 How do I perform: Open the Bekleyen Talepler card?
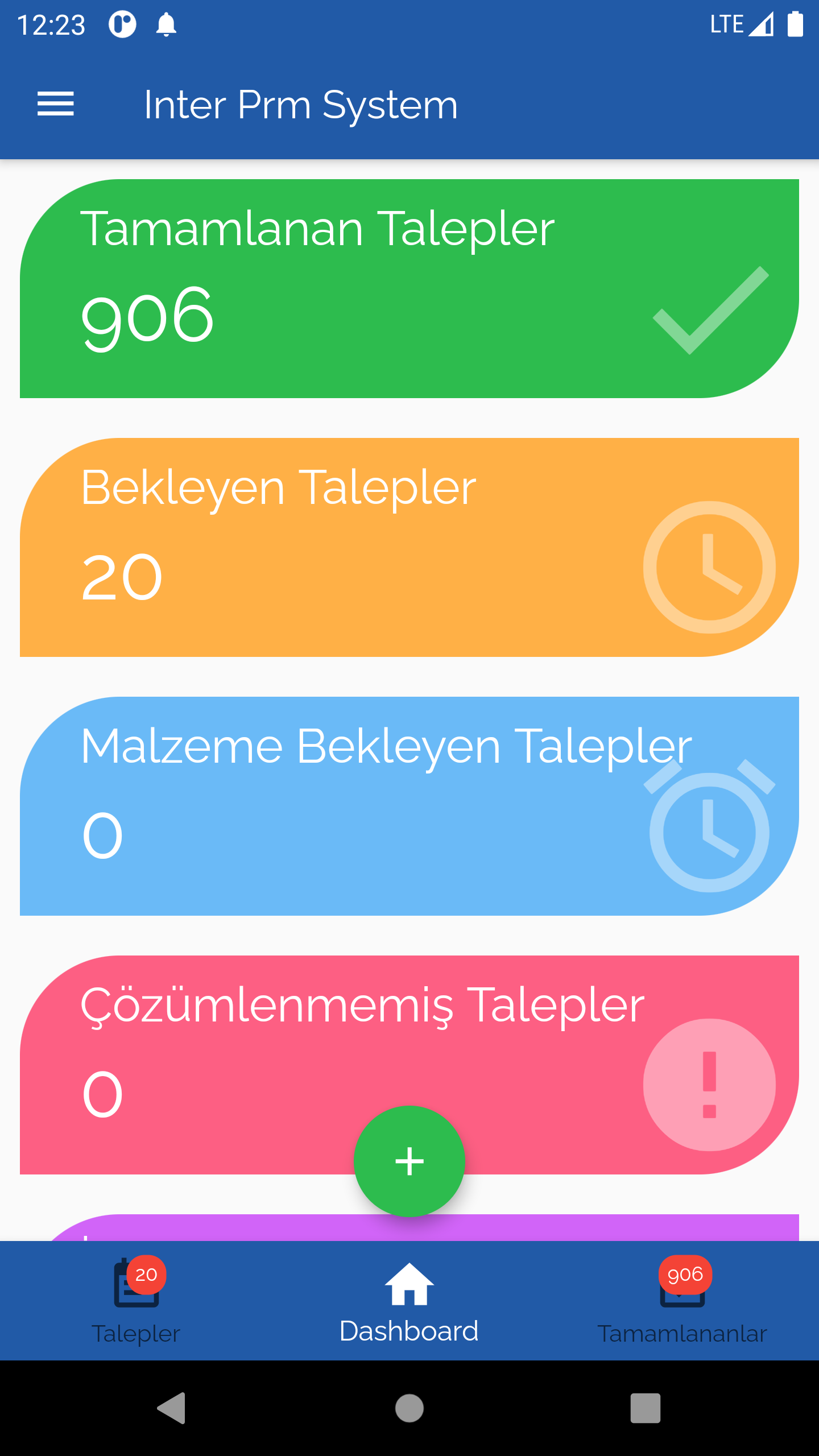pyautogui.click(x=409, y=547)
